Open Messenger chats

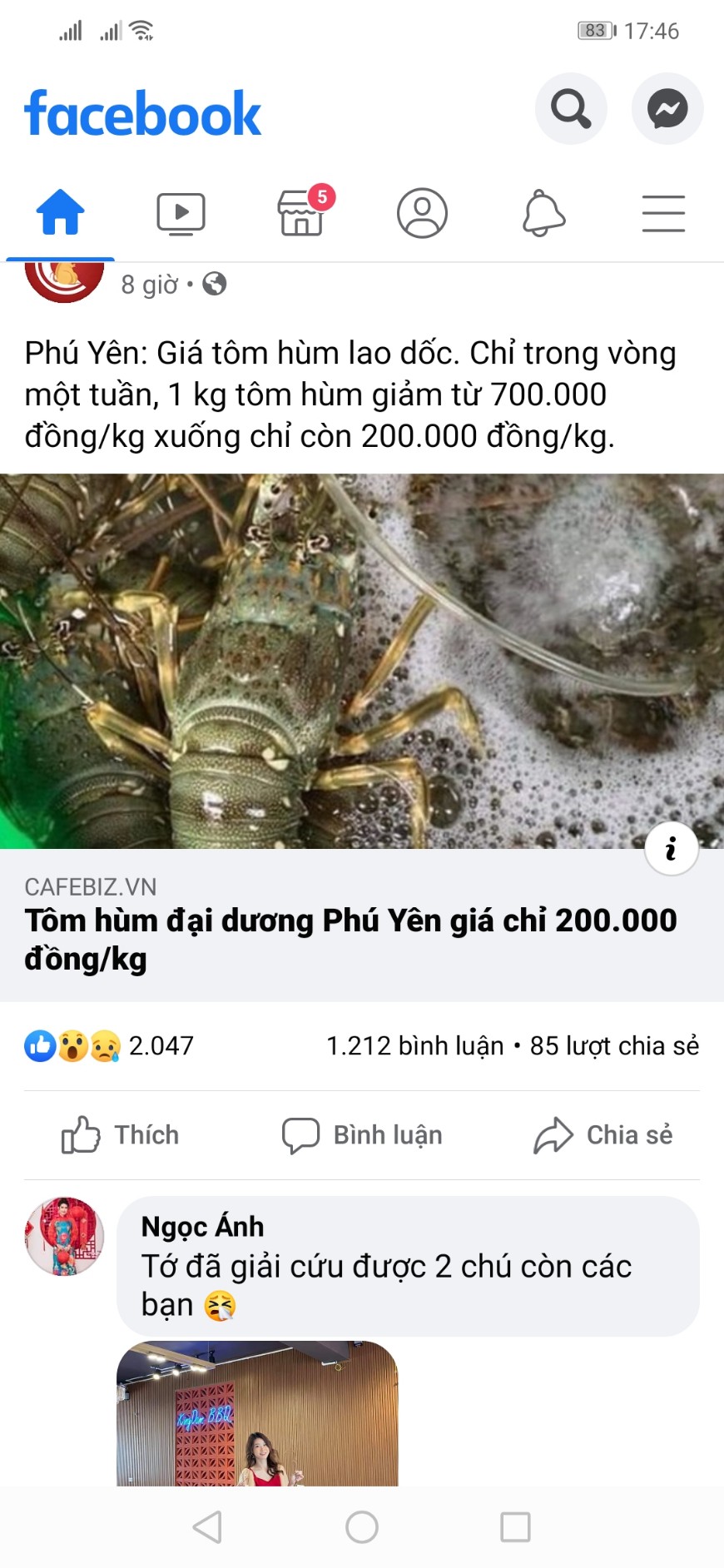pos(667,108)
